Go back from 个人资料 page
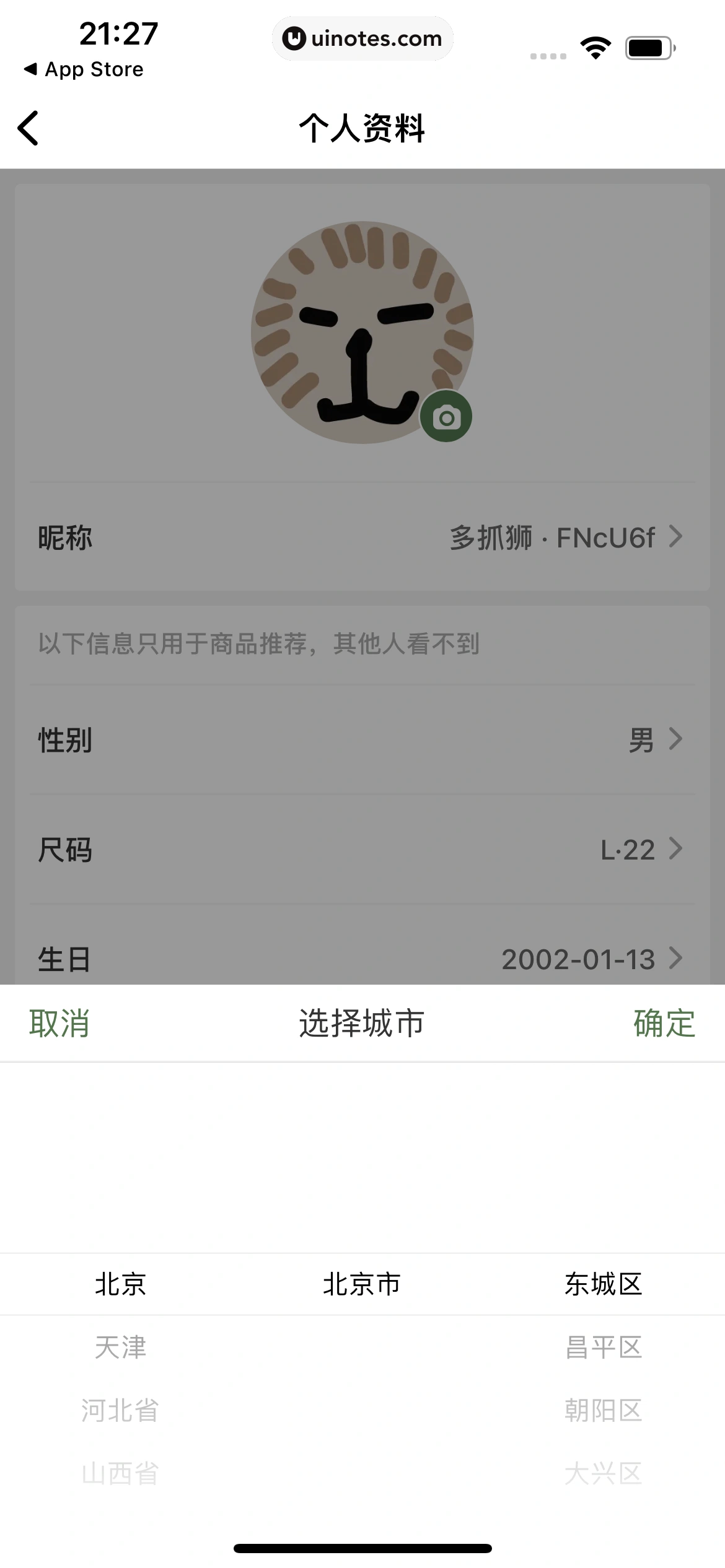The height and width of the screenshot is (1568, 725). [29, 128]
